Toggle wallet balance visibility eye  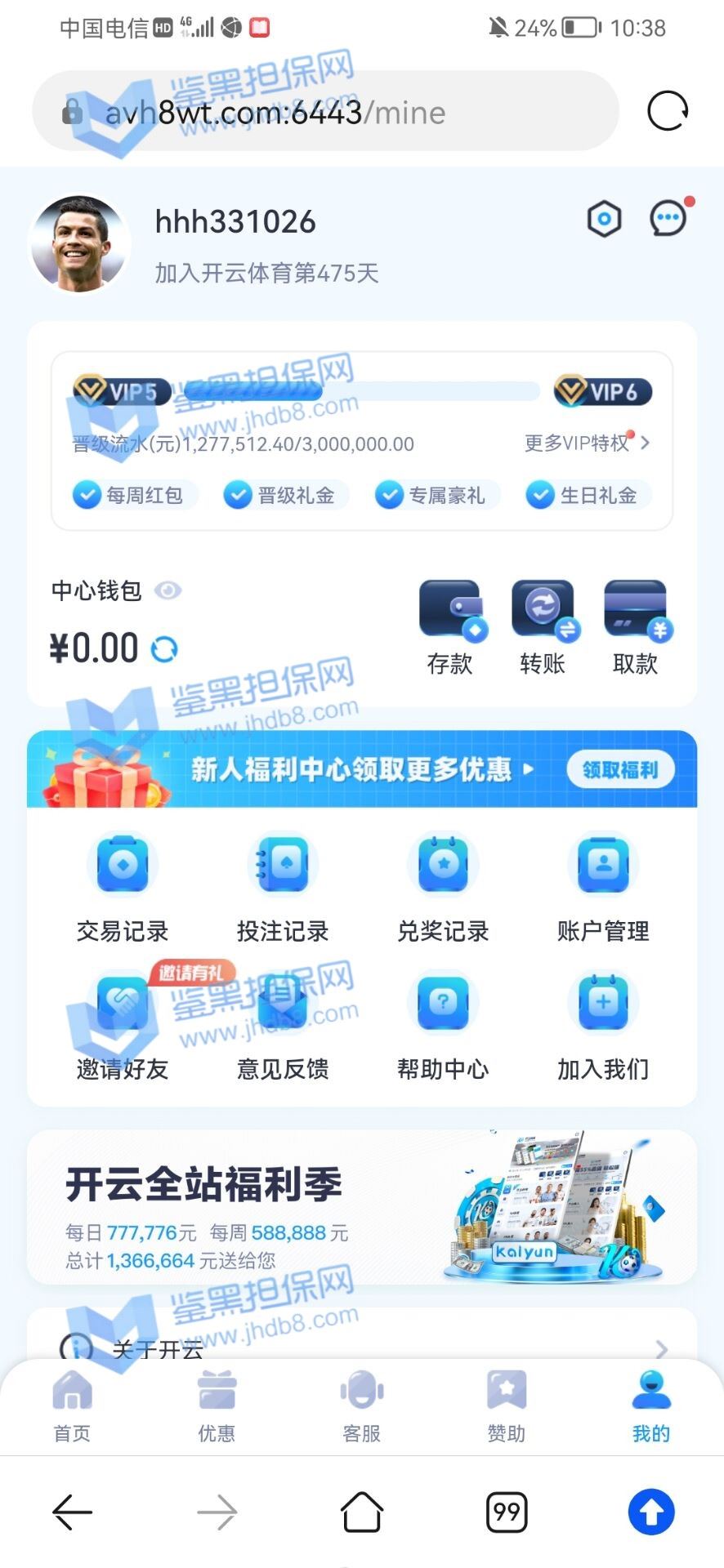[x=168, y=590]
